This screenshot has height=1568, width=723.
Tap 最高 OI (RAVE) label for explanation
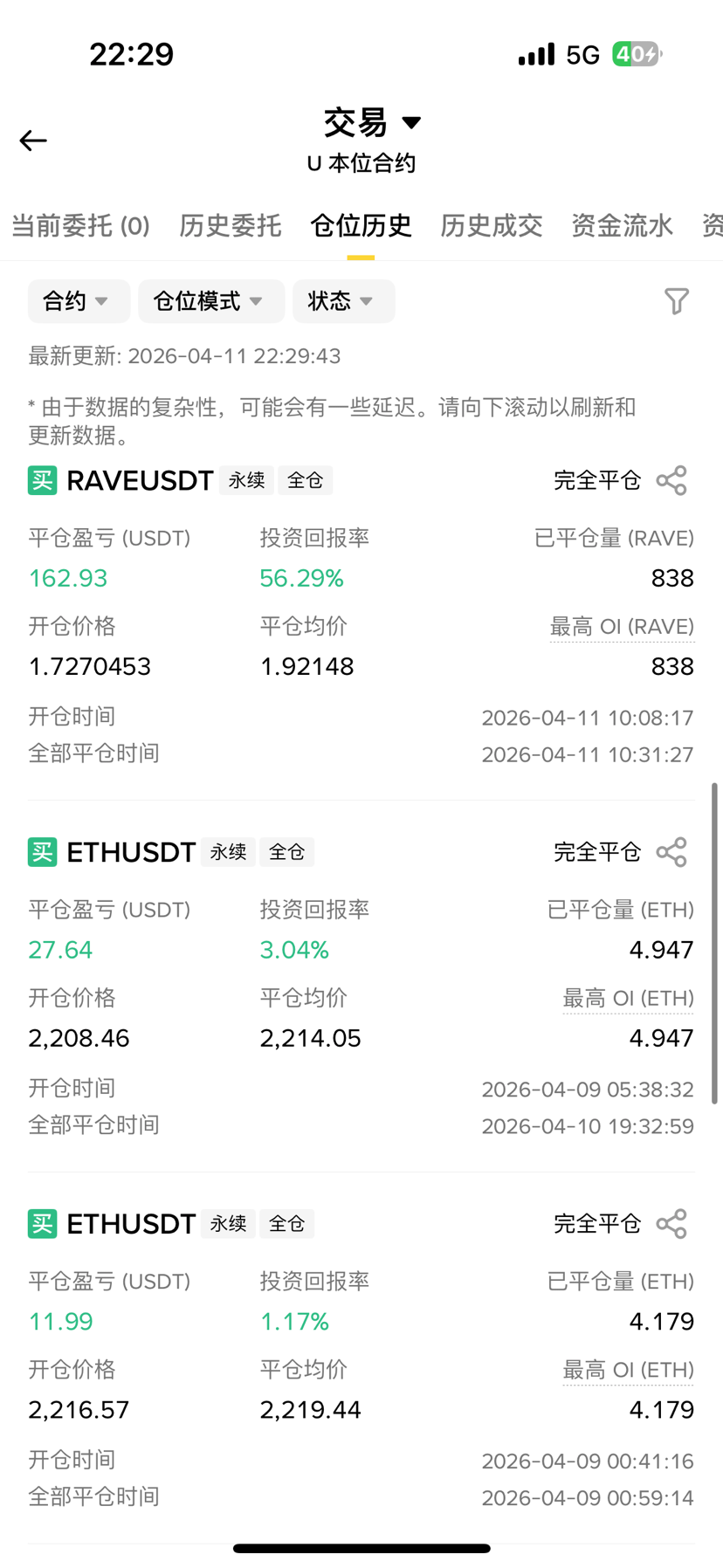tap(622, 627)
